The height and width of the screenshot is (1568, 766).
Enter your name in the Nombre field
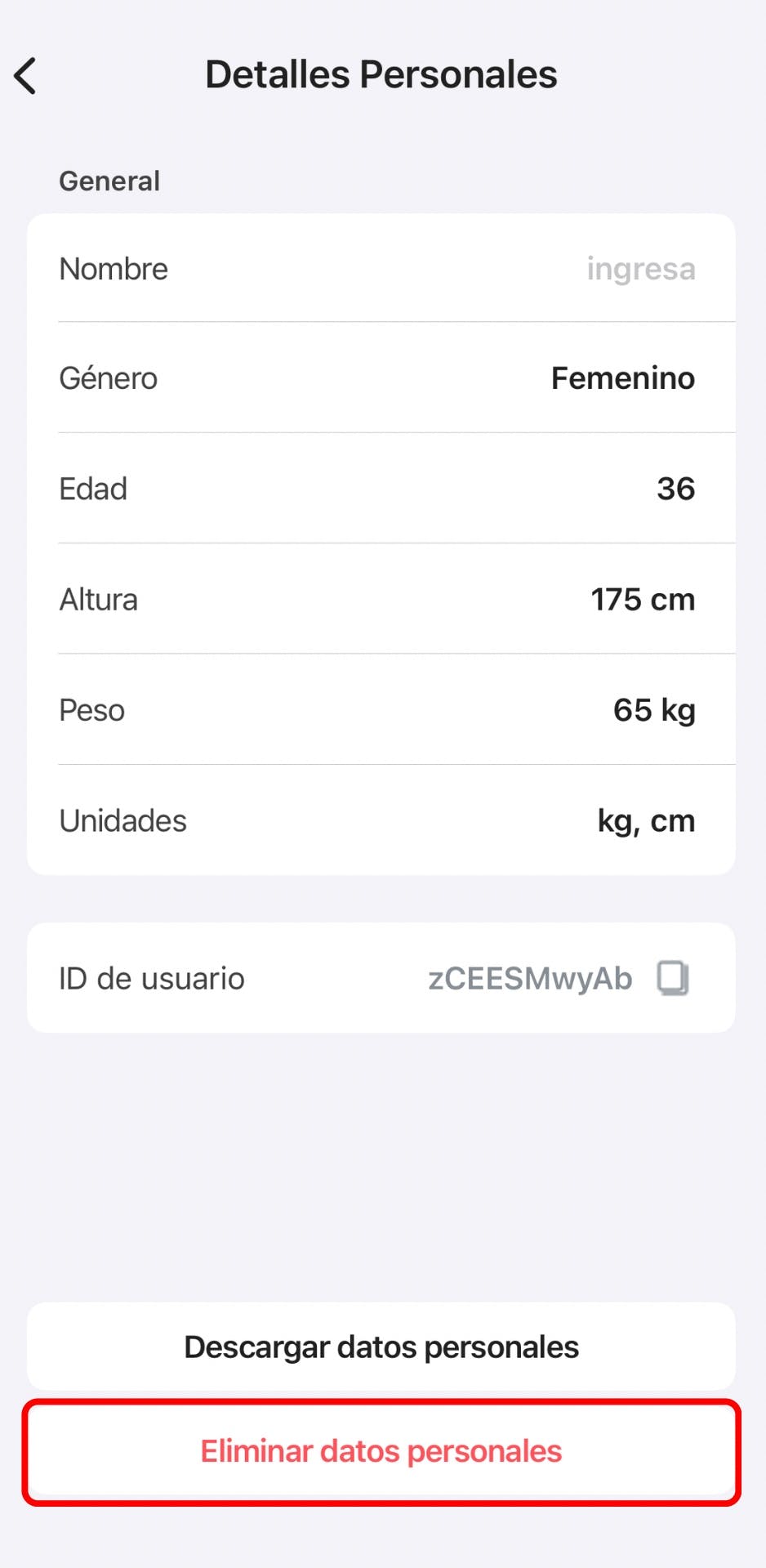[640, 269]
